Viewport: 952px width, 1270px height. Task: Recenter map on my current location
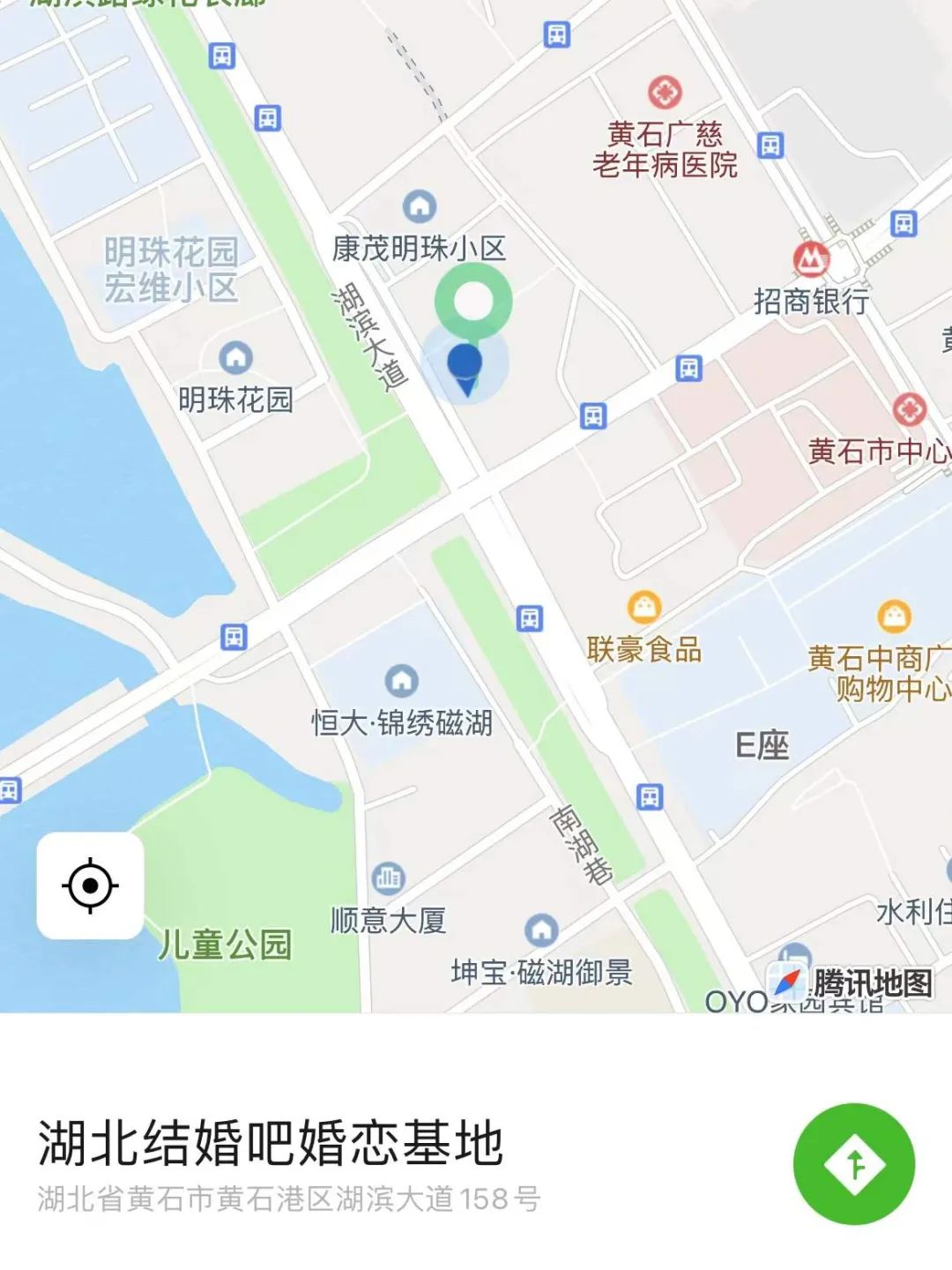(90, 885)
